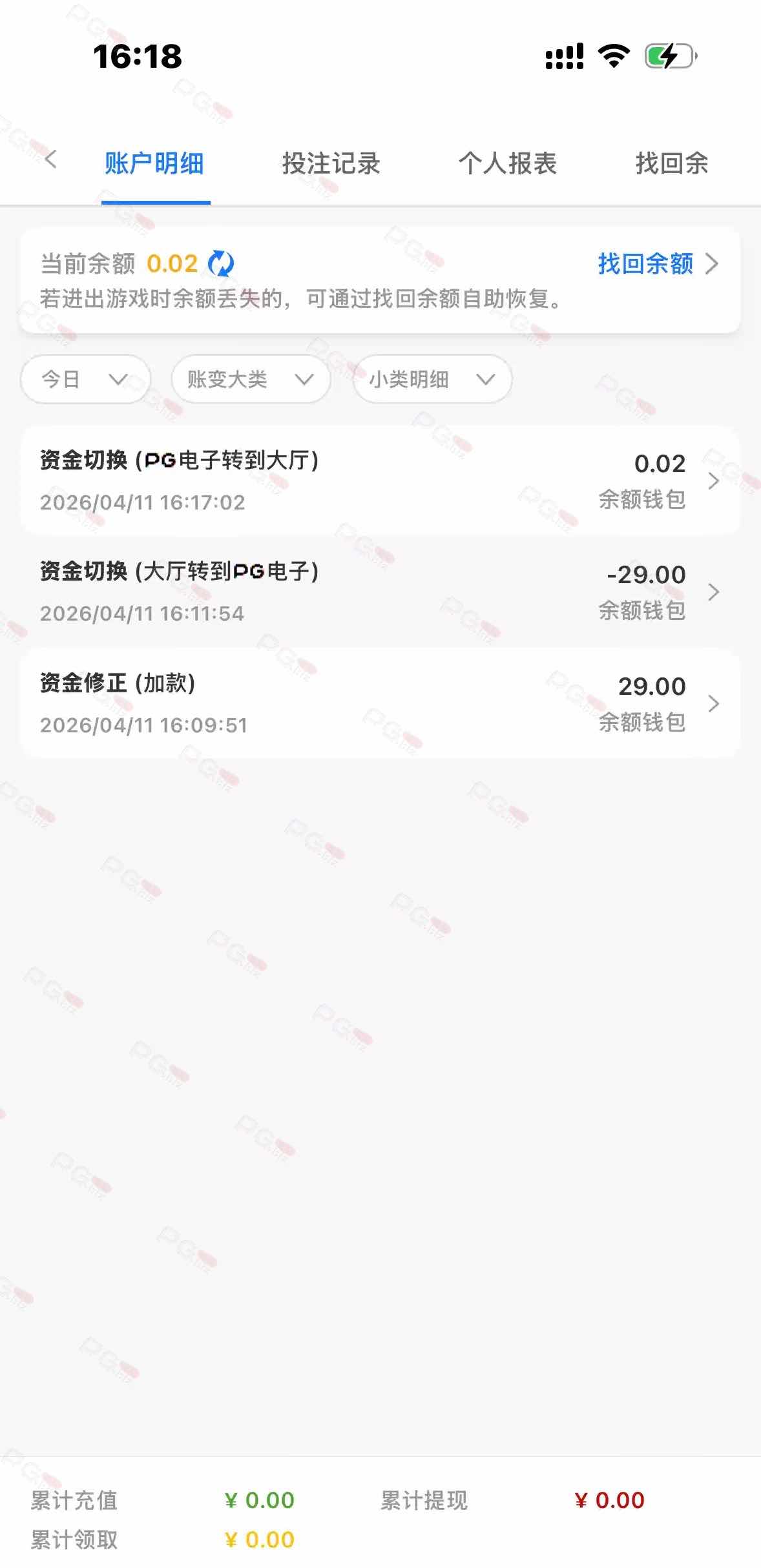Open the 找回余 tab
Viewport: 761px width, 1568px height.
pyautogui.click(x=671, y=163)
